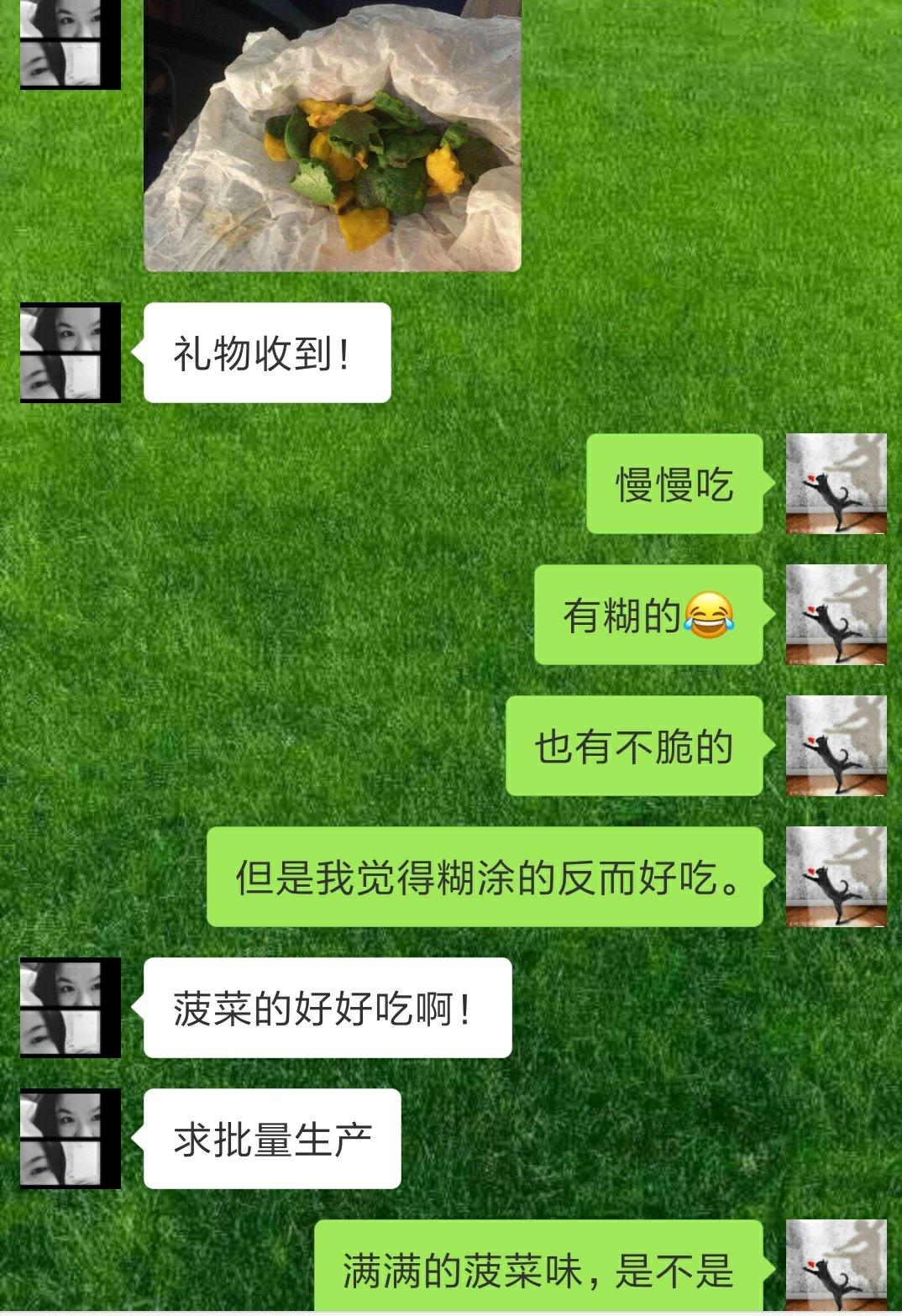The height and width of the screenshot is (1316, 902).
Task: Open the food photo message full screen
Action: 333,134
